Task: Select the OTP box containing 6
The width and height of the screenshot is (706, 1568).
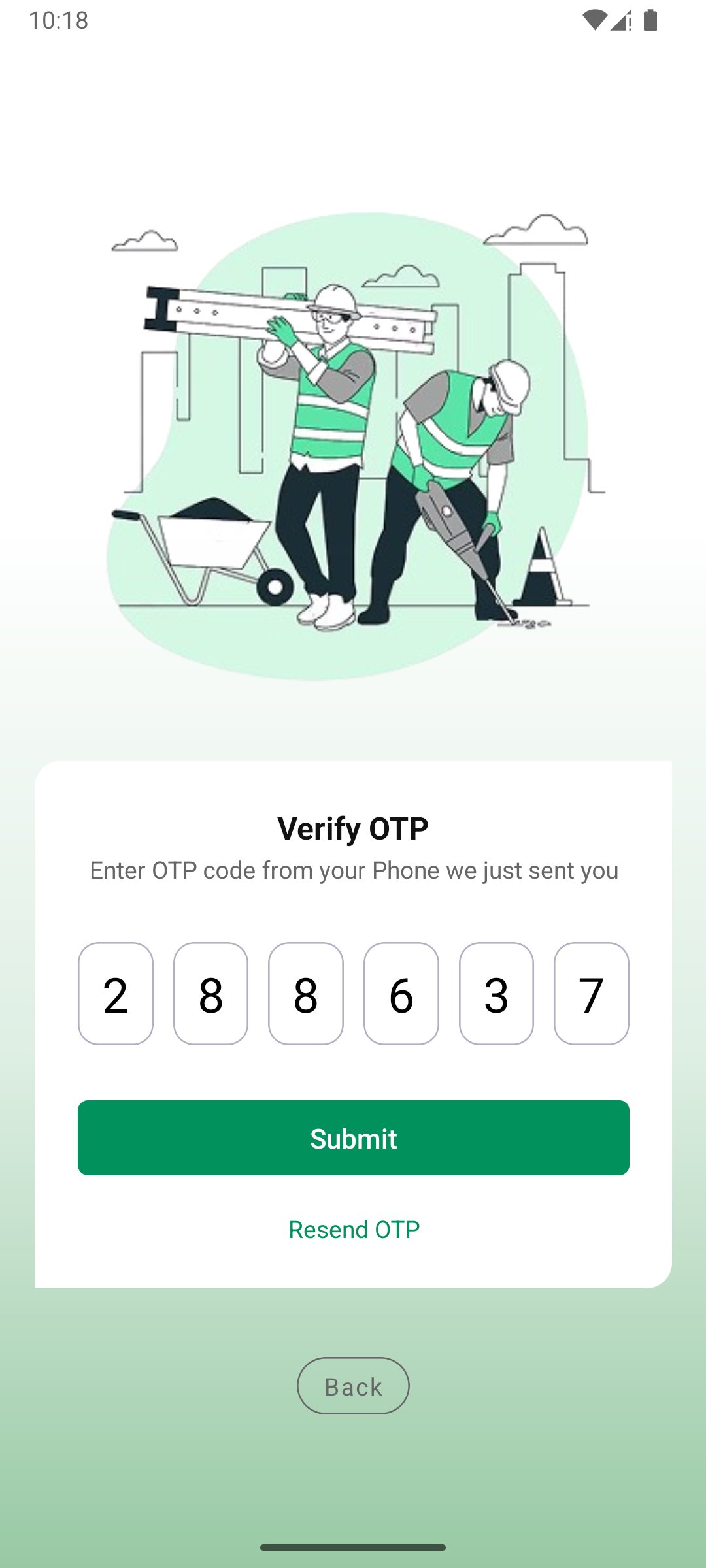Action: pyautogui.click(x=401, y=994)
